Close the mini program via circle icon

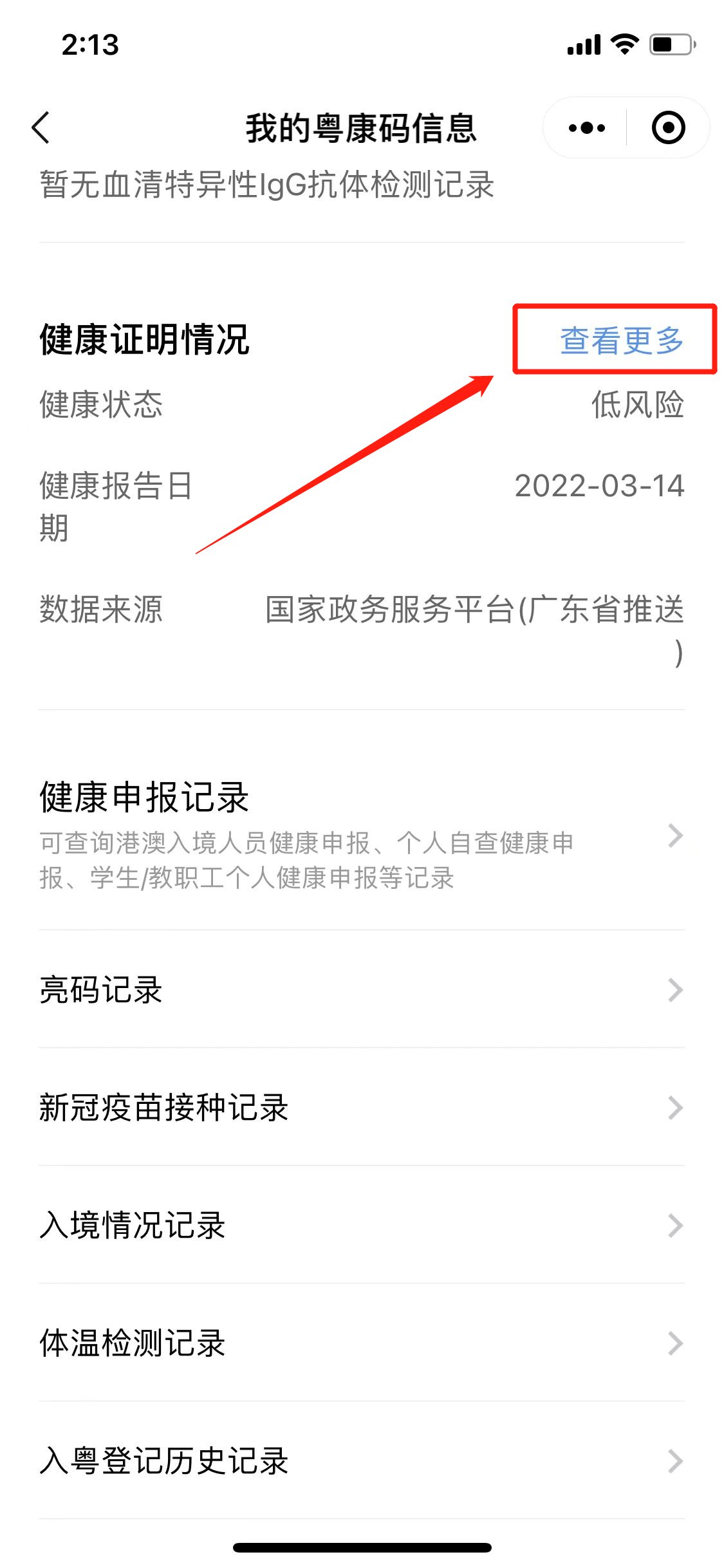pyautogui.click(x=668, y=128)
